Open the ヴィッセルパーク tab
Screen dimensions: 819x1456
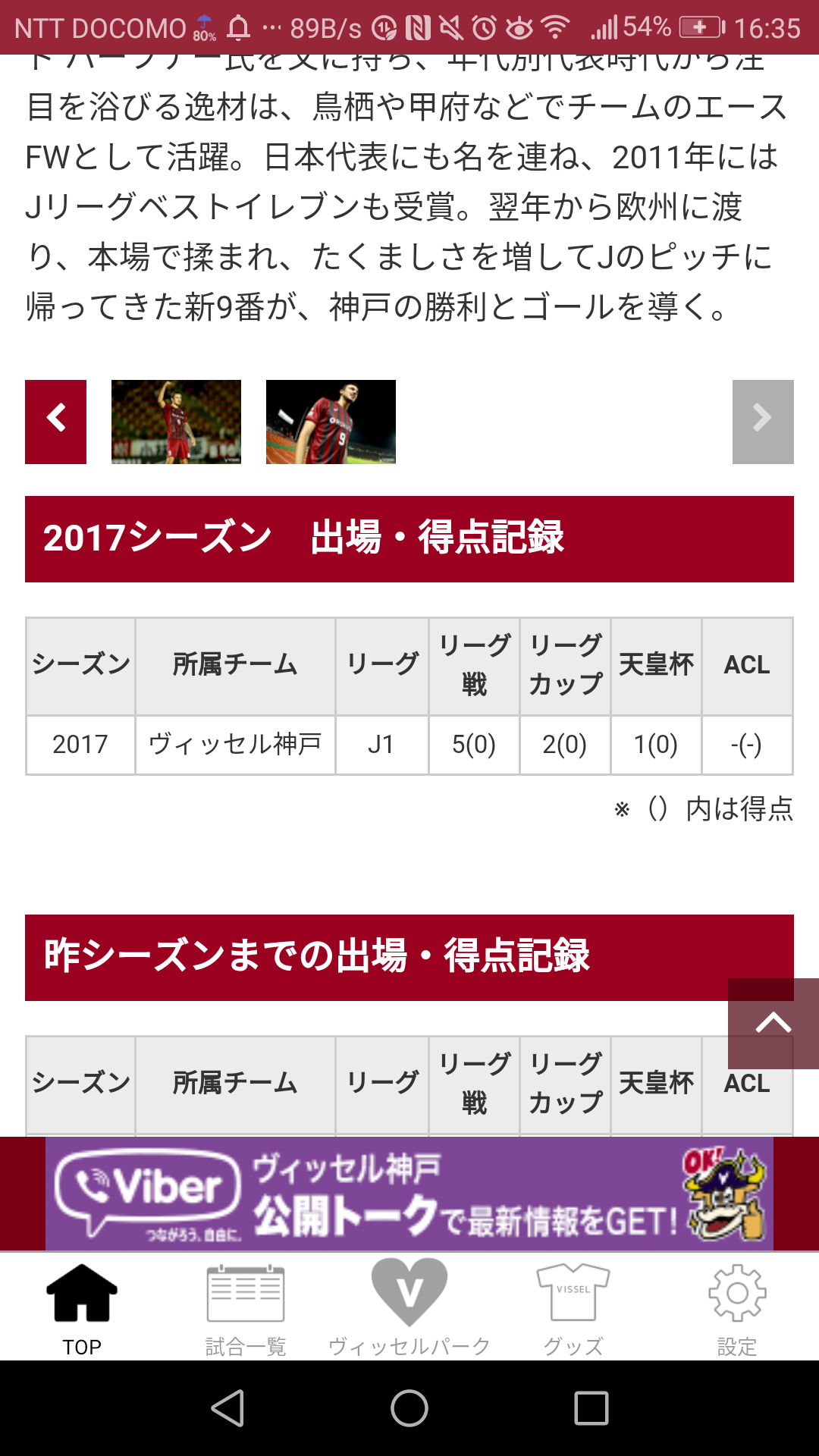coord(409,1308)
